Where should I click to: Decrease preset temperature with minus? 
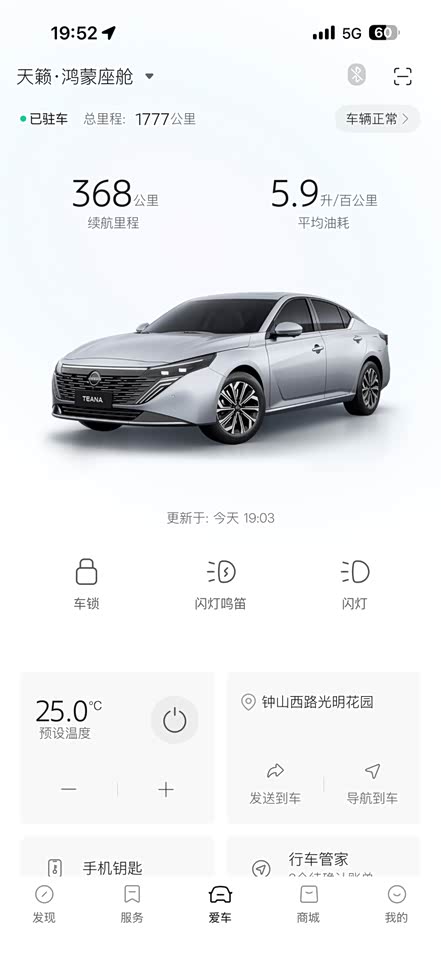coord(69,789)
